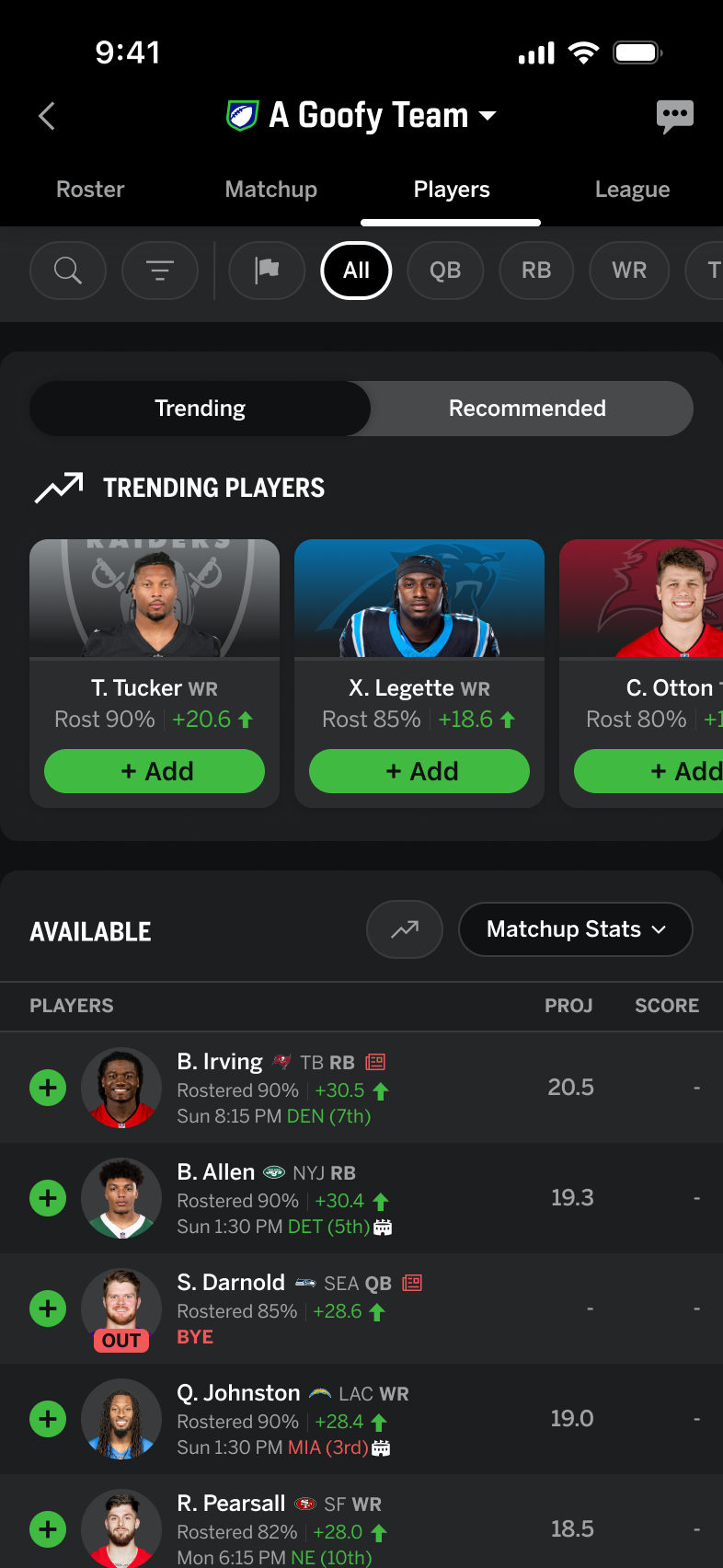Switch to the Matchup tab

pos(271,190)
